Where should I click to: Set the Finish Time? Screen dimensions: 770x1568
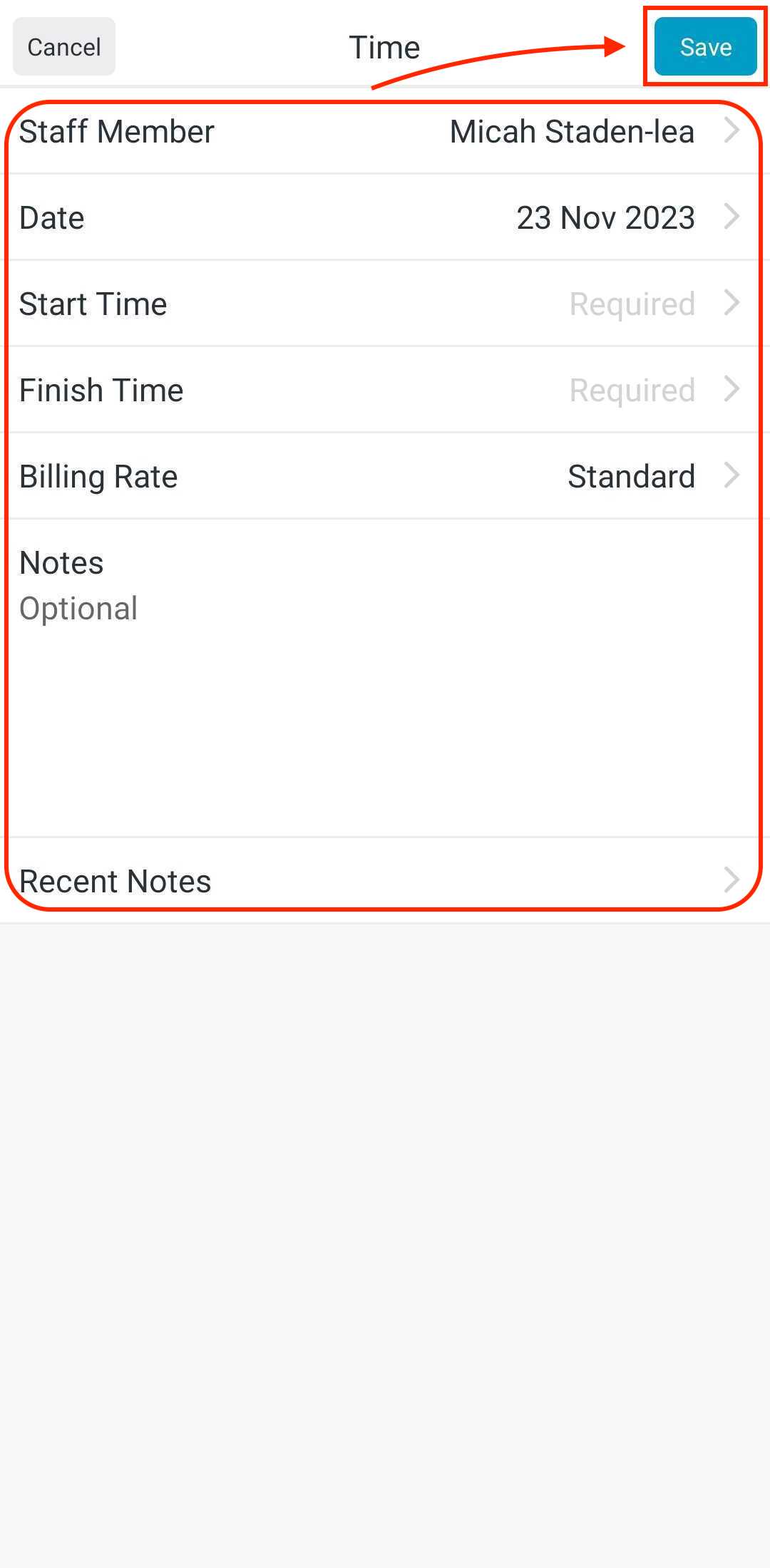385,391
